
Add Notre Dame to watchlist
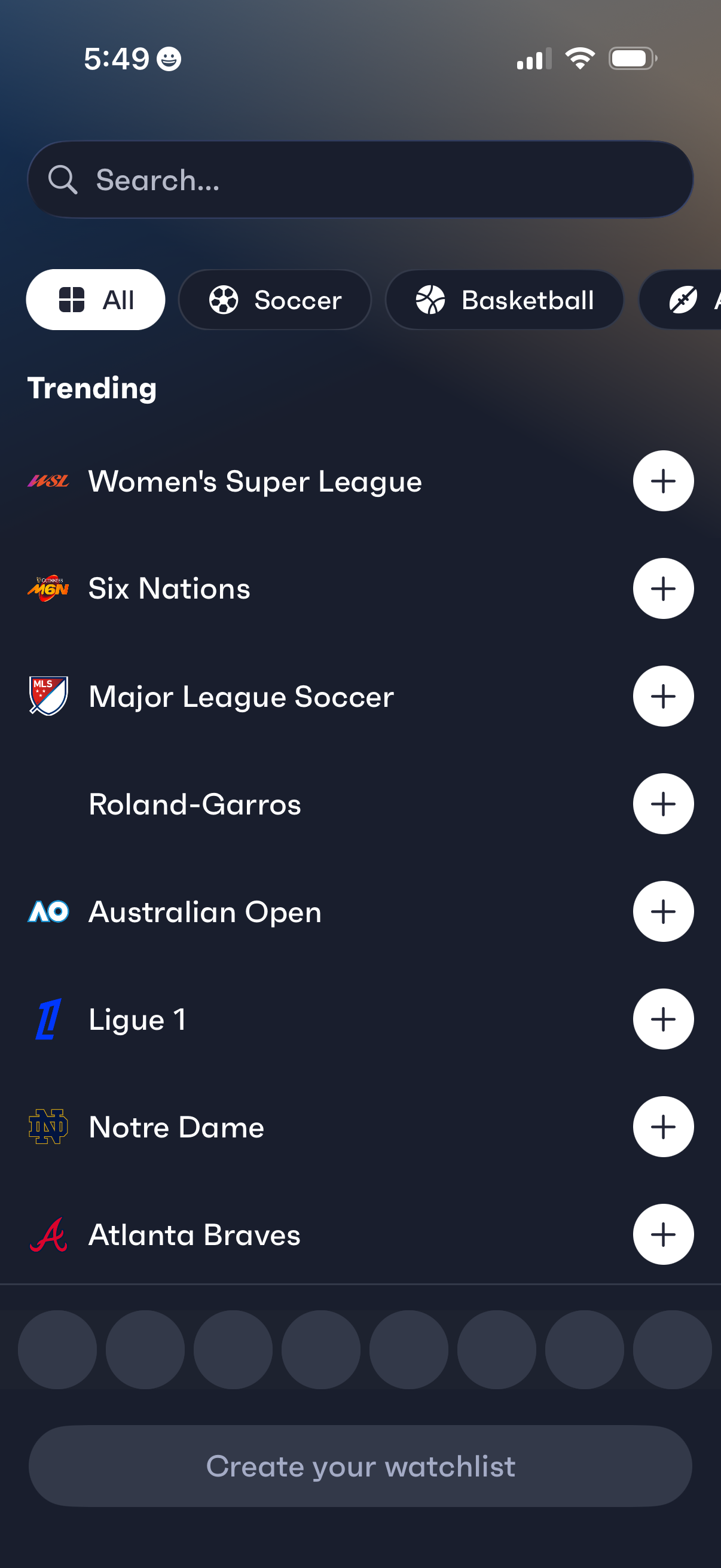click(x=662, y=1127)
